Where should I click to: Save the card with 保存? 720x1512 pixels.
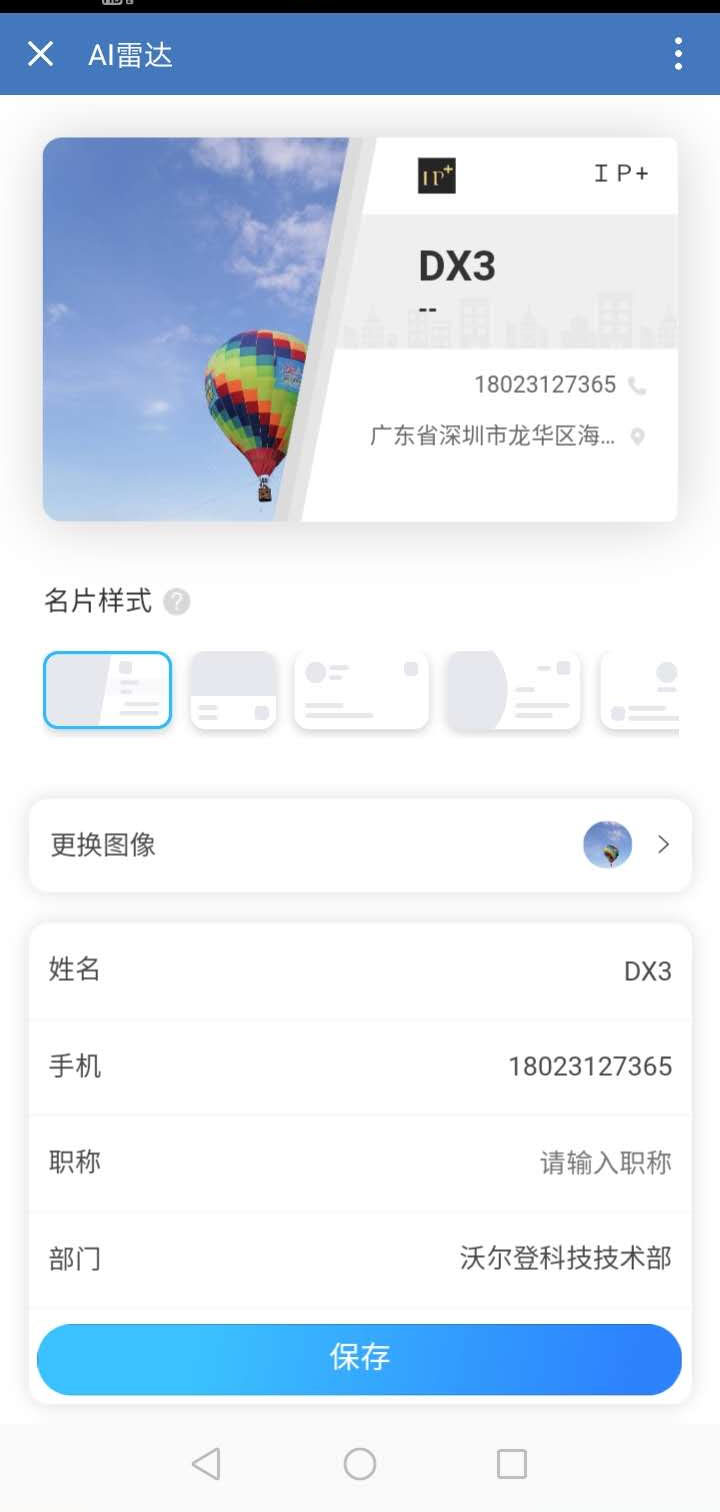[360, 1358]
